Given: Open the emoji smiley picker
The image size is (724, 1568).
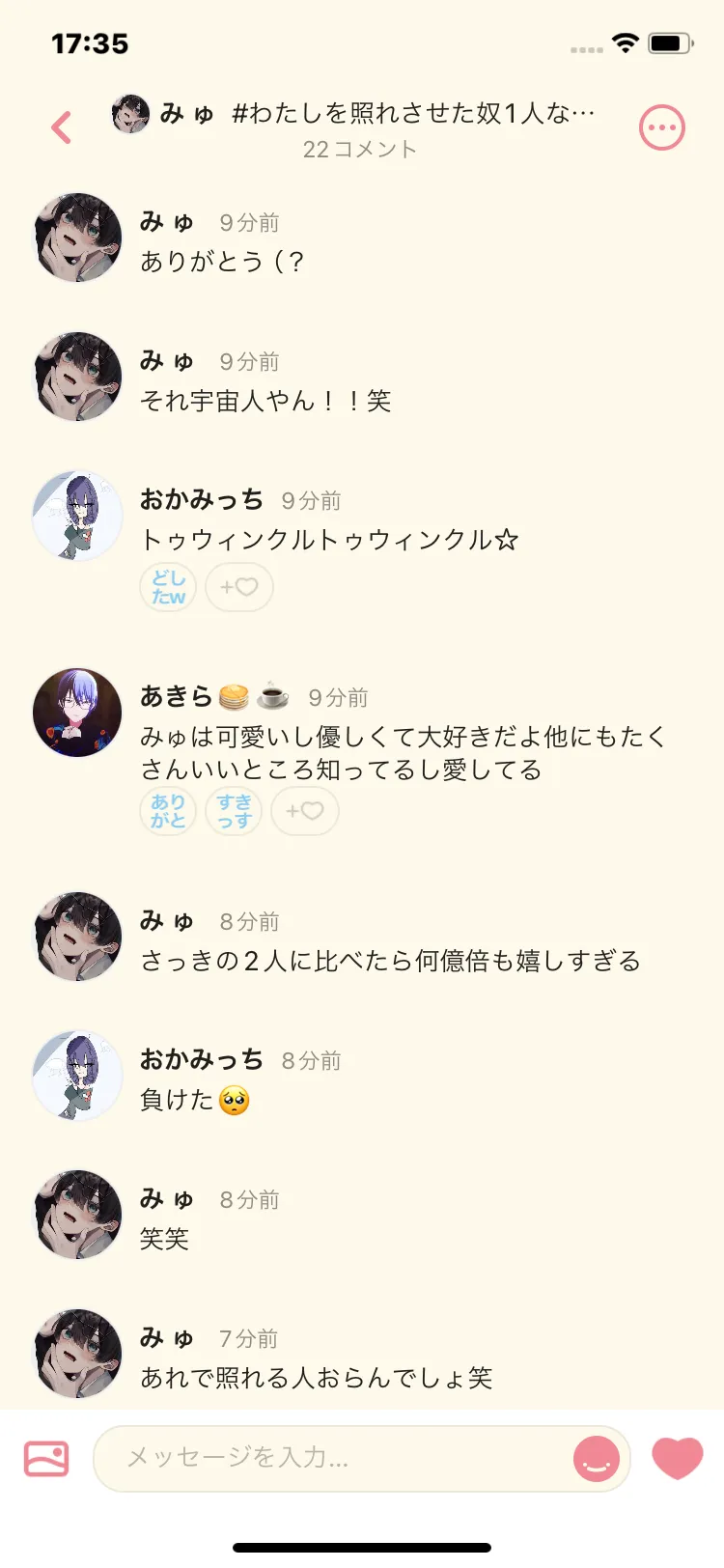Looking at the screenshot, I should coord(597,1459).
